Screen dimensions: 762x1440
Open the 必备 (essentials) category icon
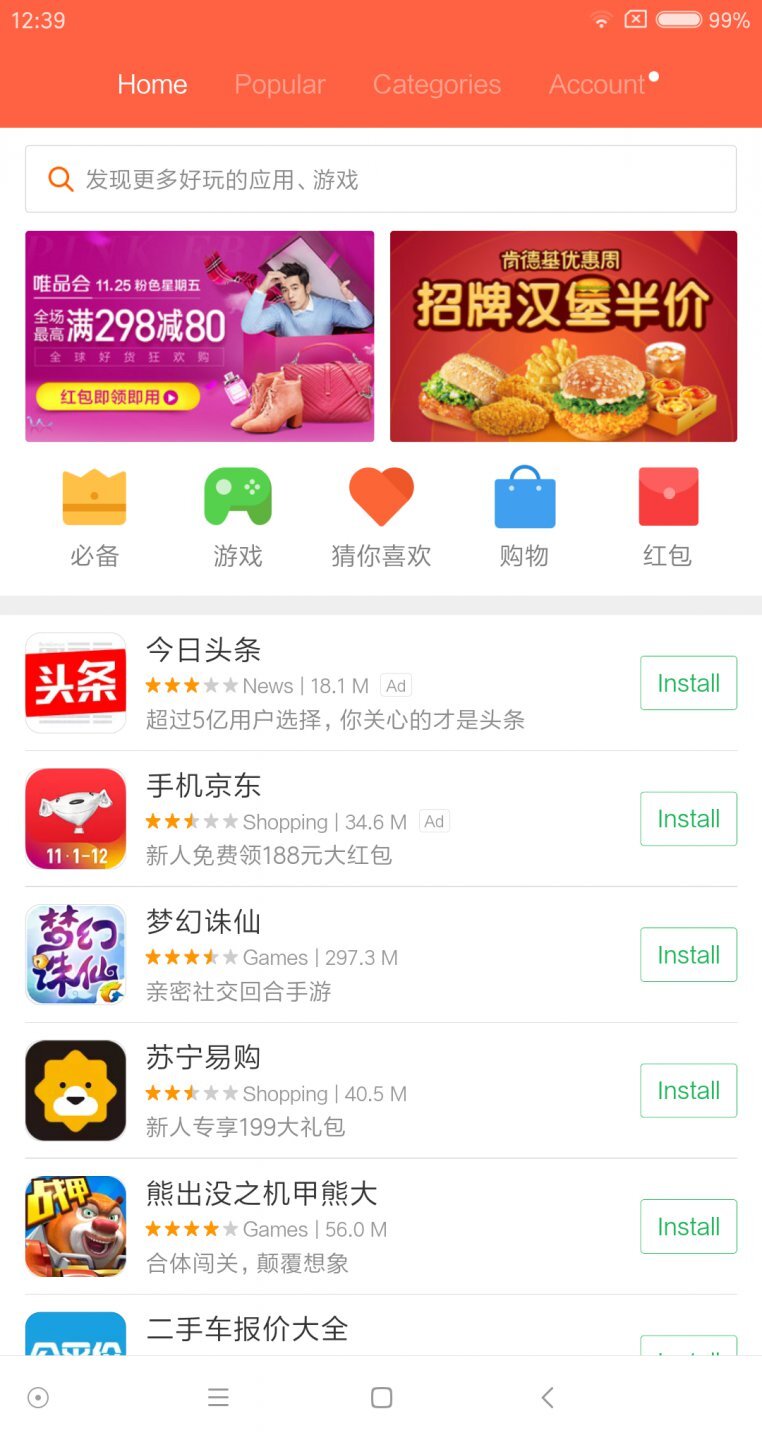tap(94, 497)
